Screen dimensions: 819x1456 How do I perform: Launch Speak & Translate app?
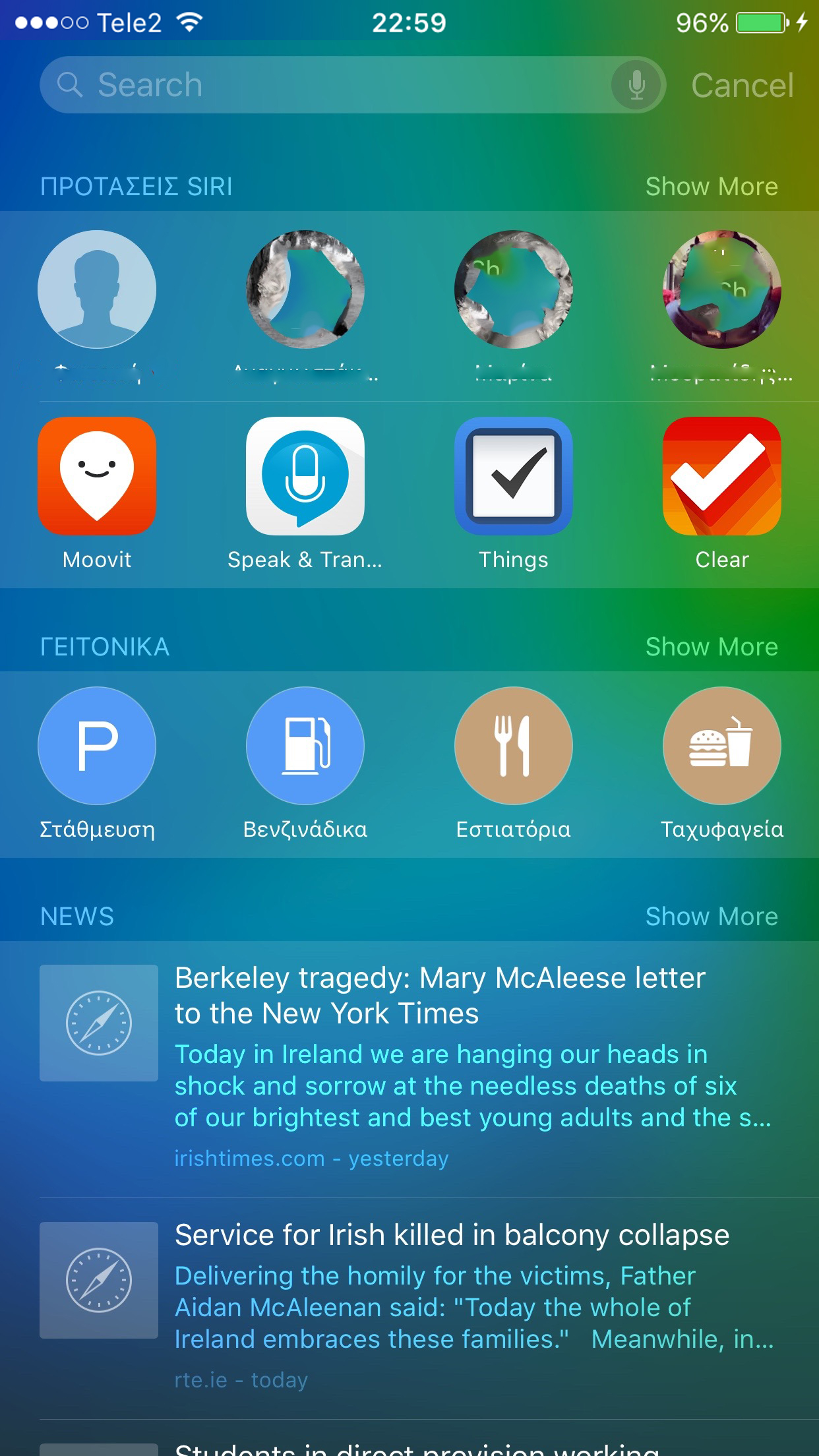coord(305,476)
